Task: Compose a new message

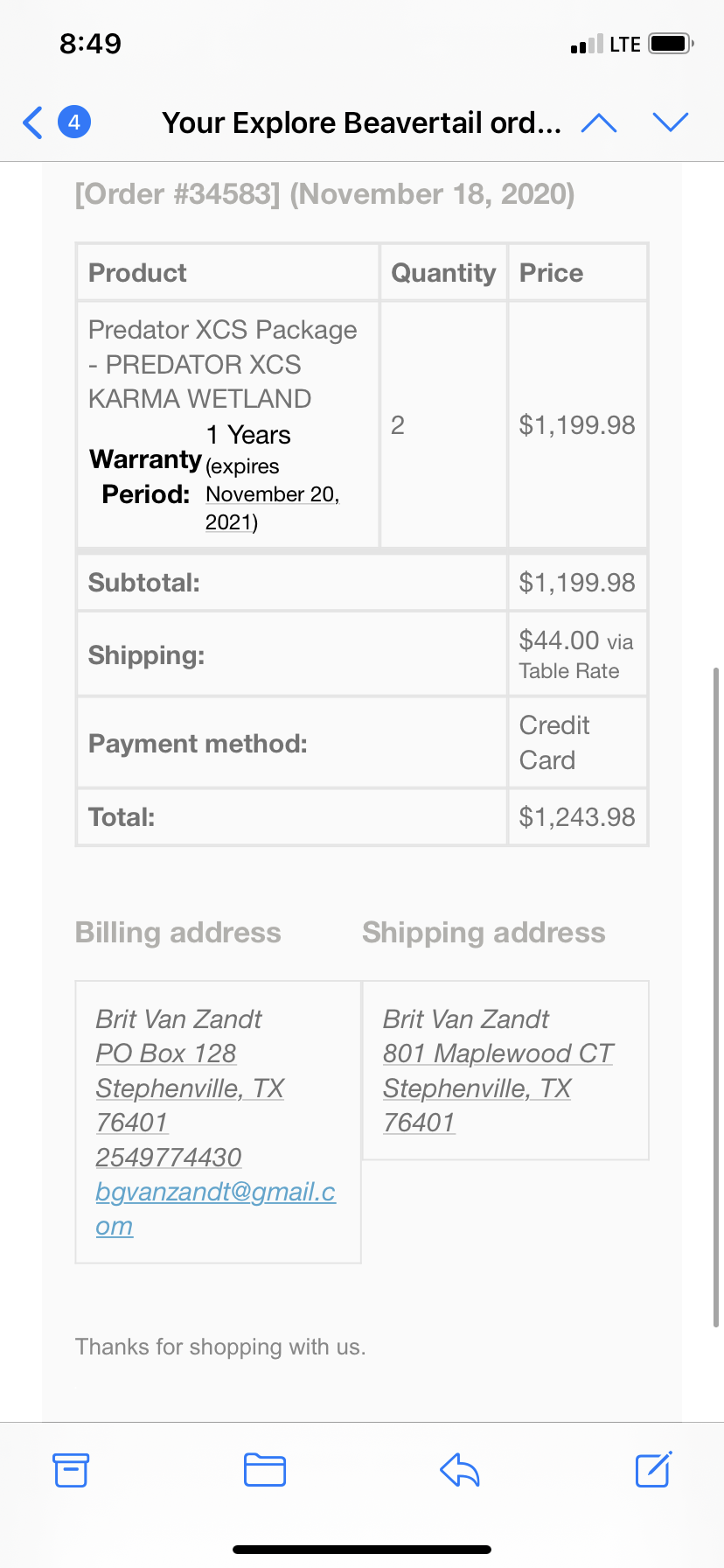Action: coord(653,1469)
